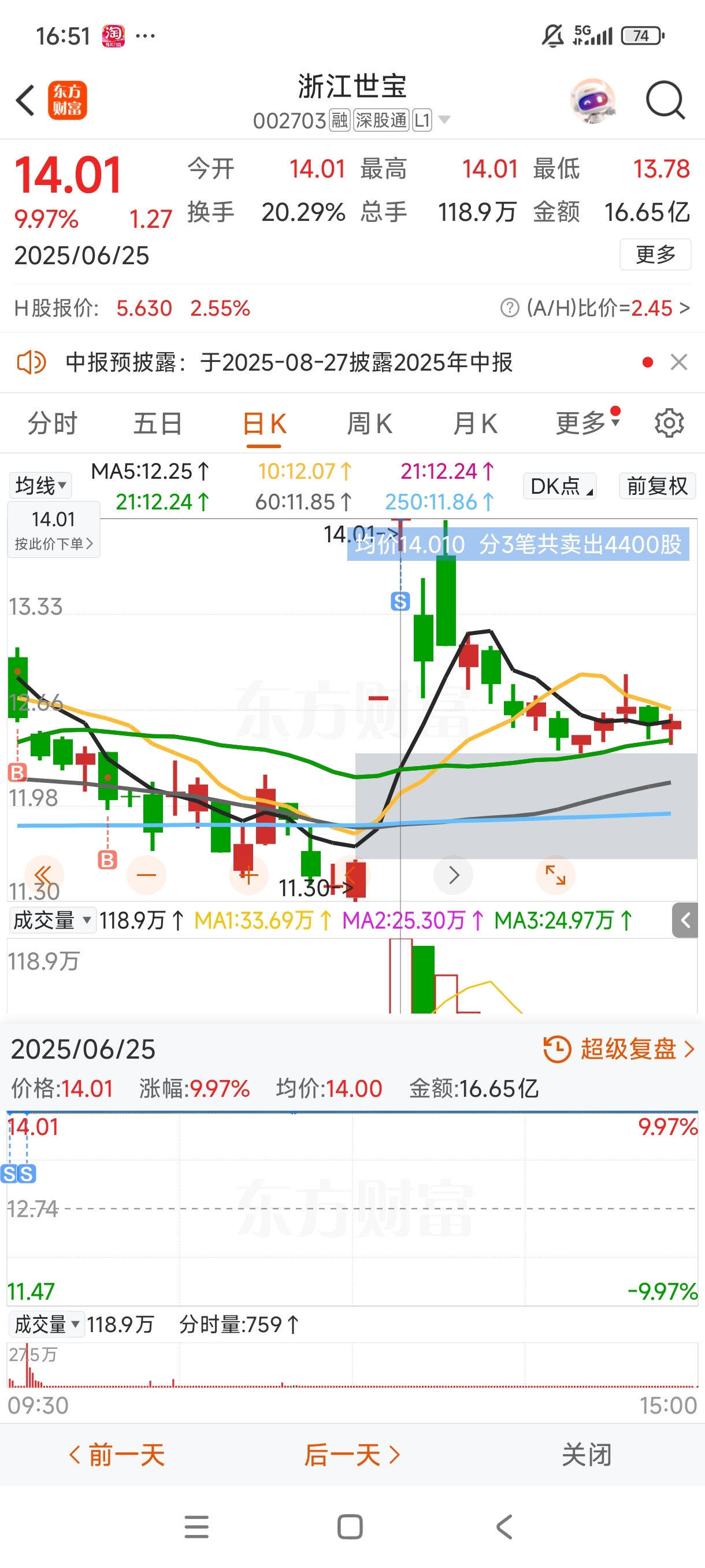Place order at this price 按此价下单
The height and width of the screenshot is (1568, 705).
pyautogui.click(x=54, y=530)
